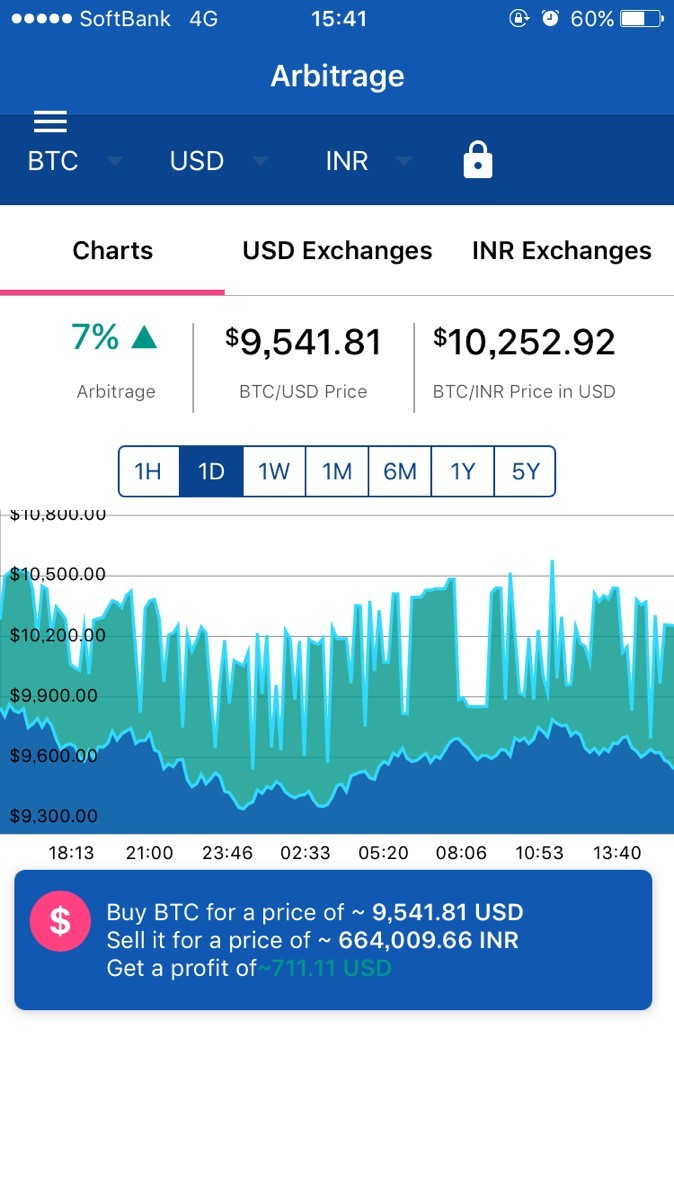Set chart range to 1H
674x1200 pixels.
(x=148, y=471)
